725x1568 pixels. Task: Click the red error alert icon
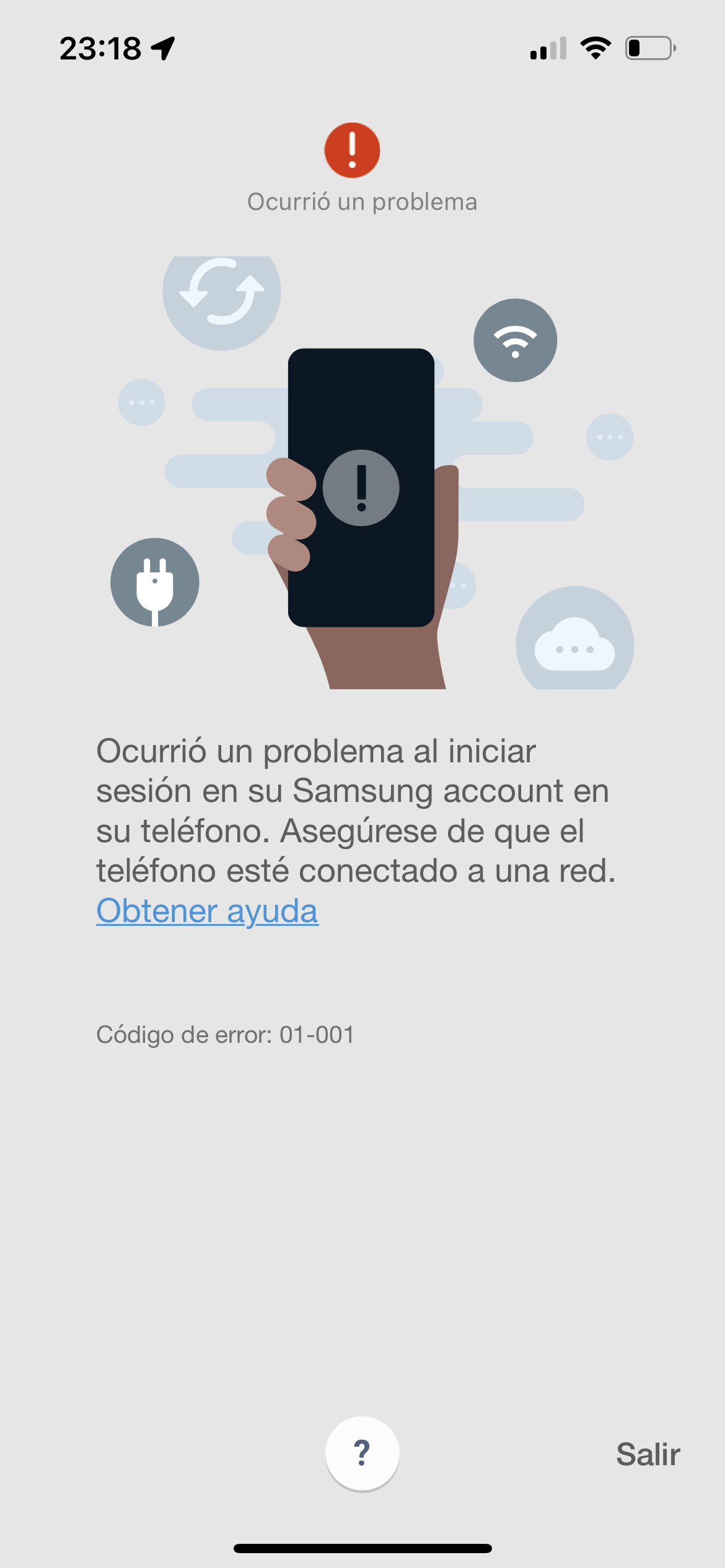(x=351, y=152)
